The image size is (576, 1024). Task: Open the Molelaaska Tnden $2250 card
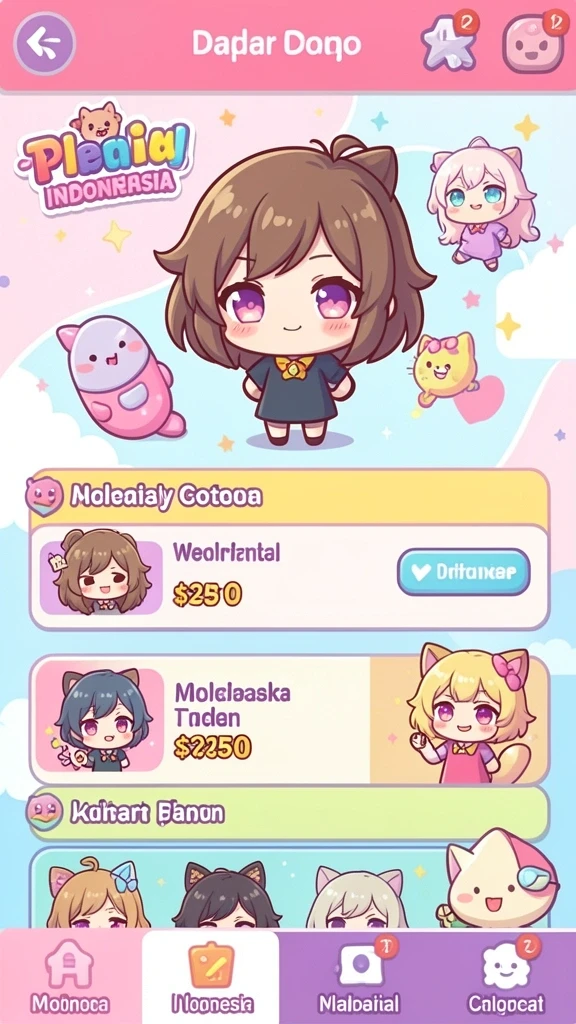pyautogui.click(x=289, y=720)
